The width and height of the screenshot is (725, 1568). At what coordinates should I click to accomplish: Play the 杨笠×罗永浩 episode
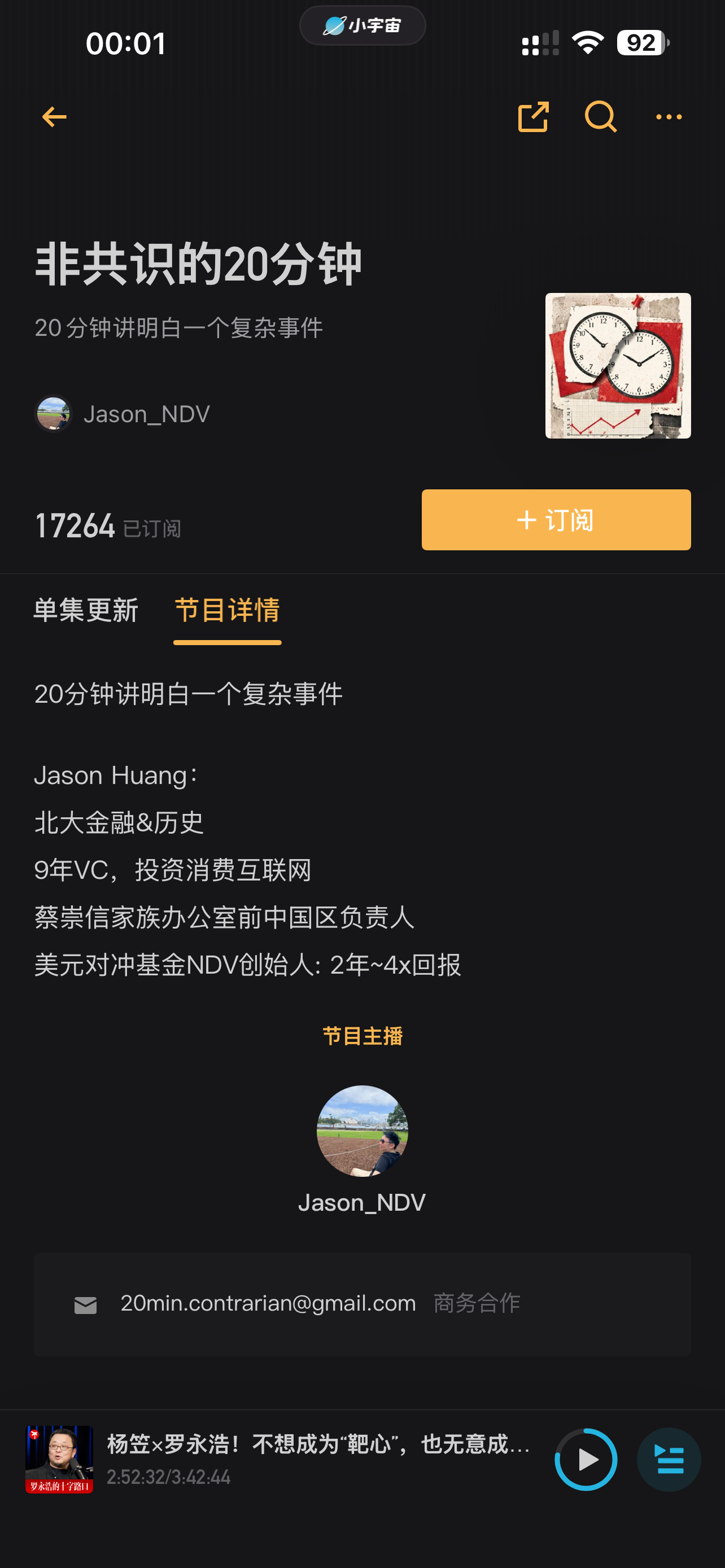(x=586, y=1460)
